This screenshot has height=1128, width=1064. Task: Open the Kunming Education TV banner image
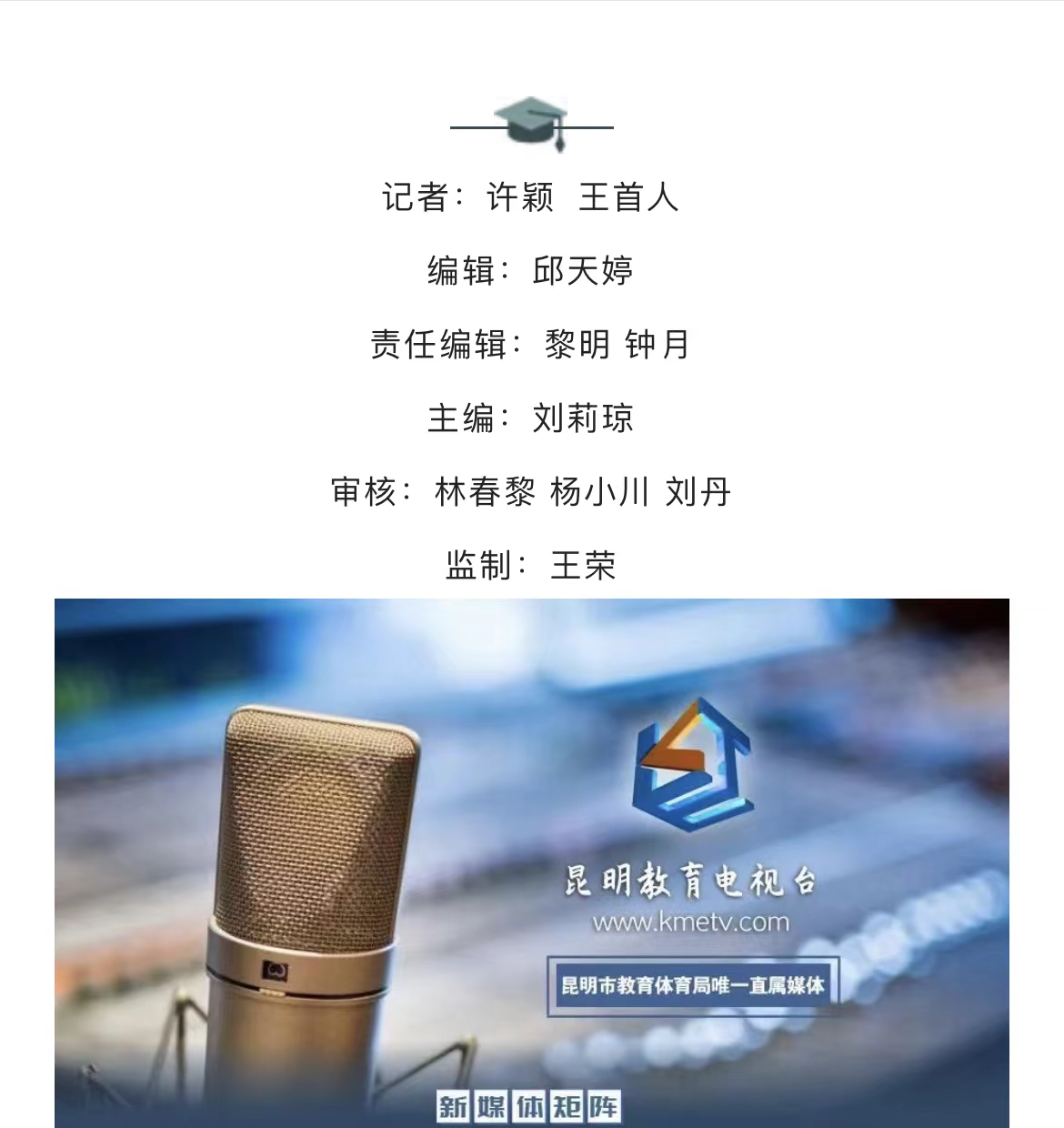click(532, 862)
